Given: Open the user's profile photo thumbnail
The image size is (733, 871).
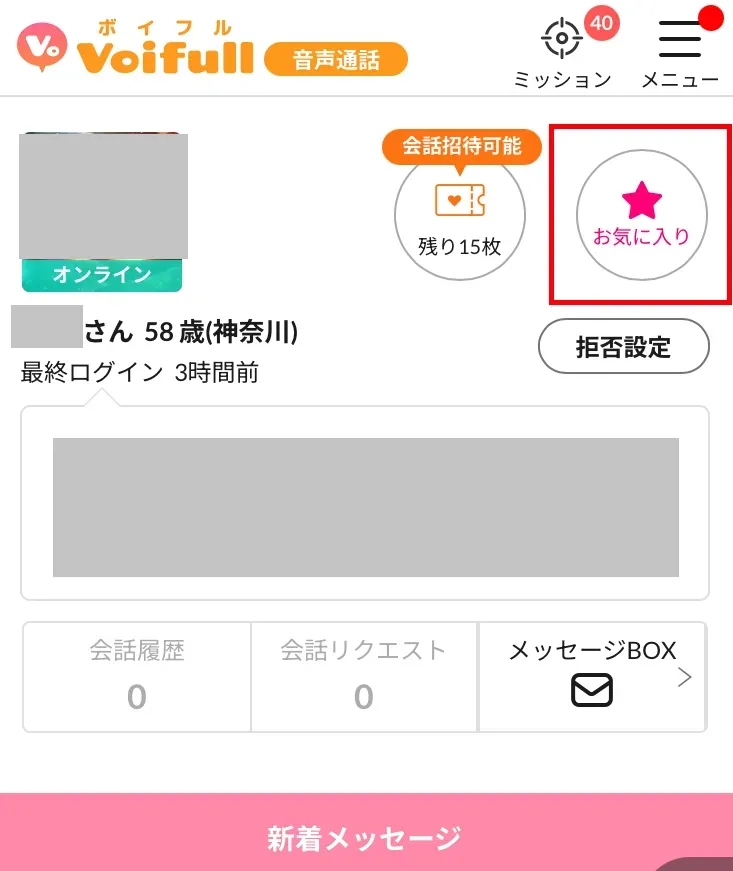Looking at the screenshot, I should click(103, 200).
